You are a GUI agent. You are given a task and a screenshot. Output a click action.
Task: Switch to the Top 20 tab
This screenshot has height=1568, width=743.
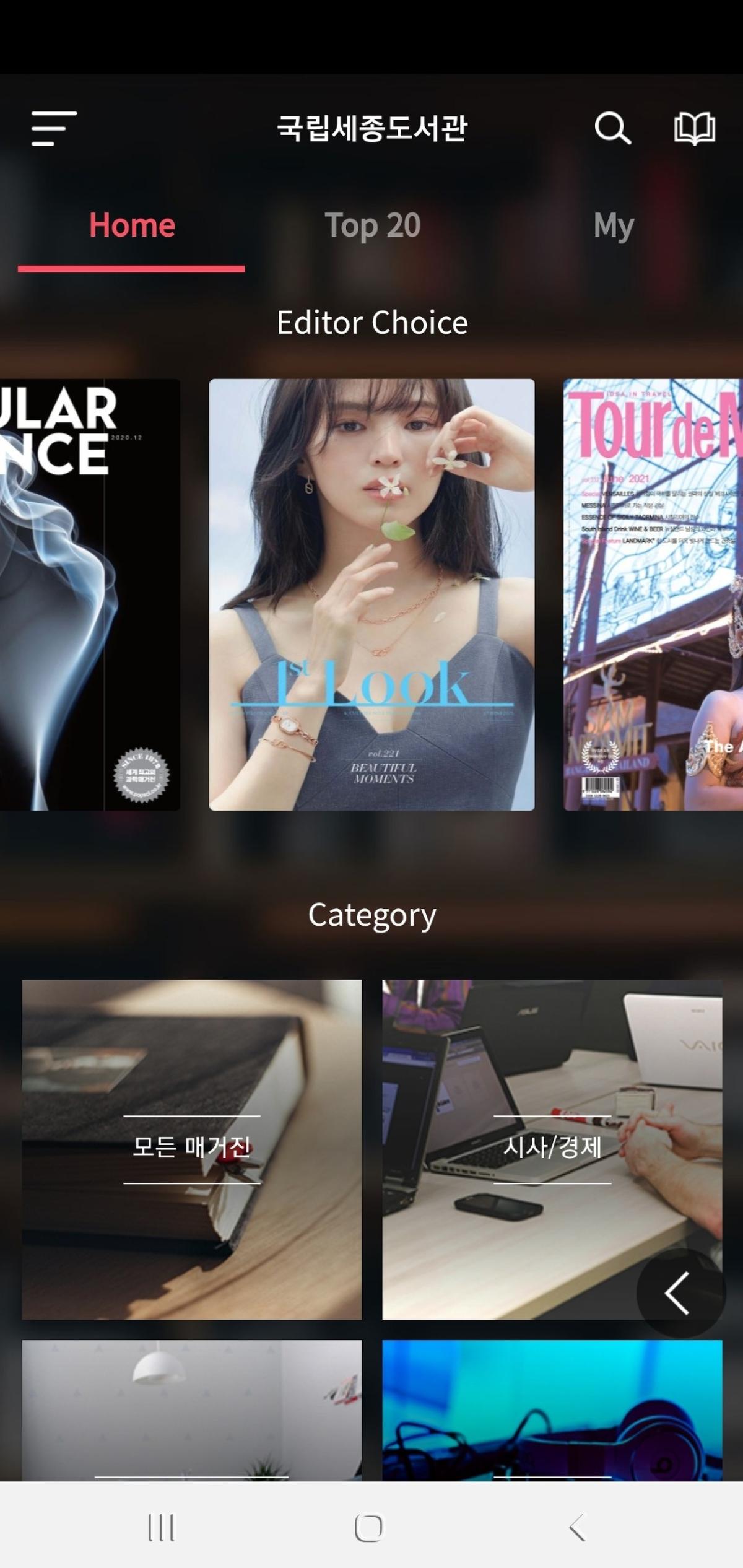(372, 225)
